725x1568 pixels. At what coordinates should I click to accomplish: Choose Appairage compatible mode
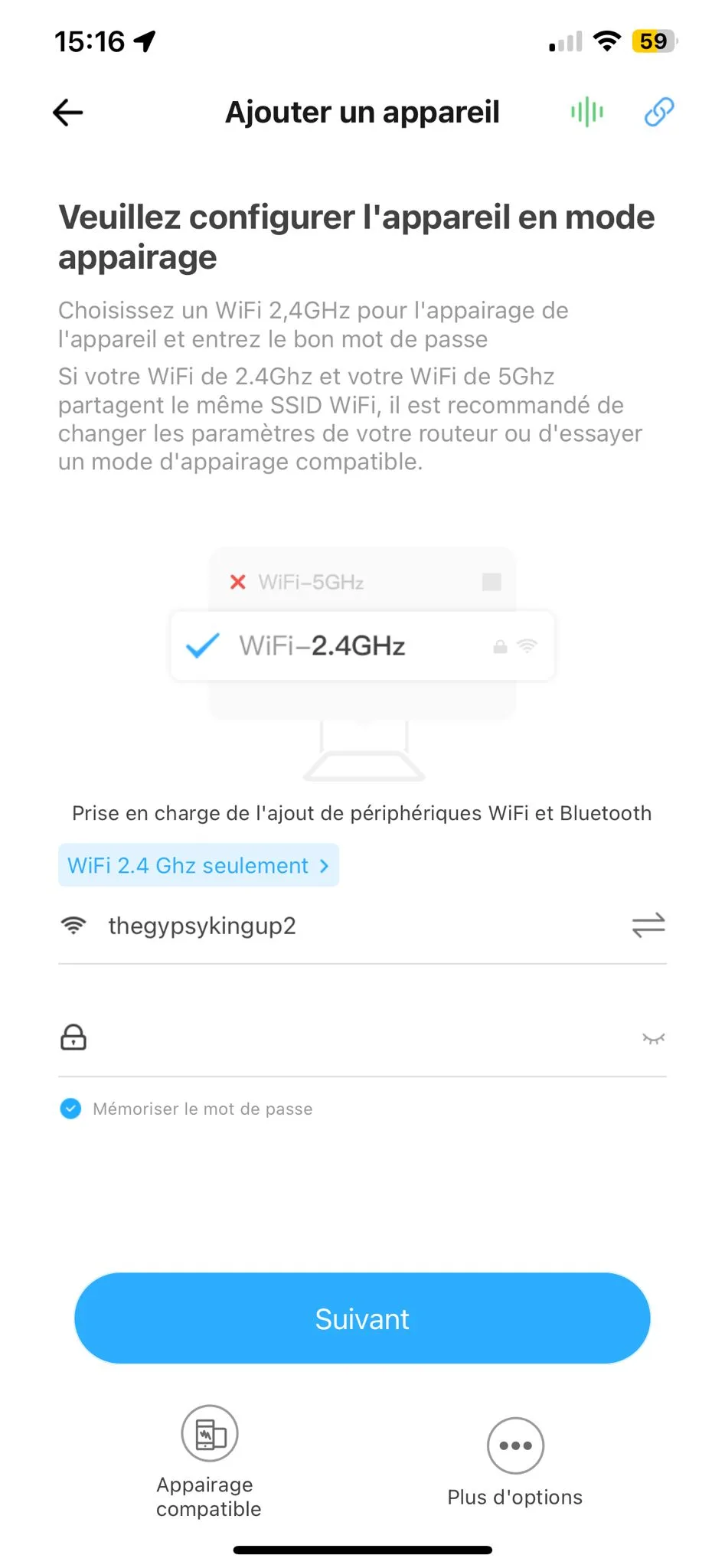click(x=209, y=1434)
